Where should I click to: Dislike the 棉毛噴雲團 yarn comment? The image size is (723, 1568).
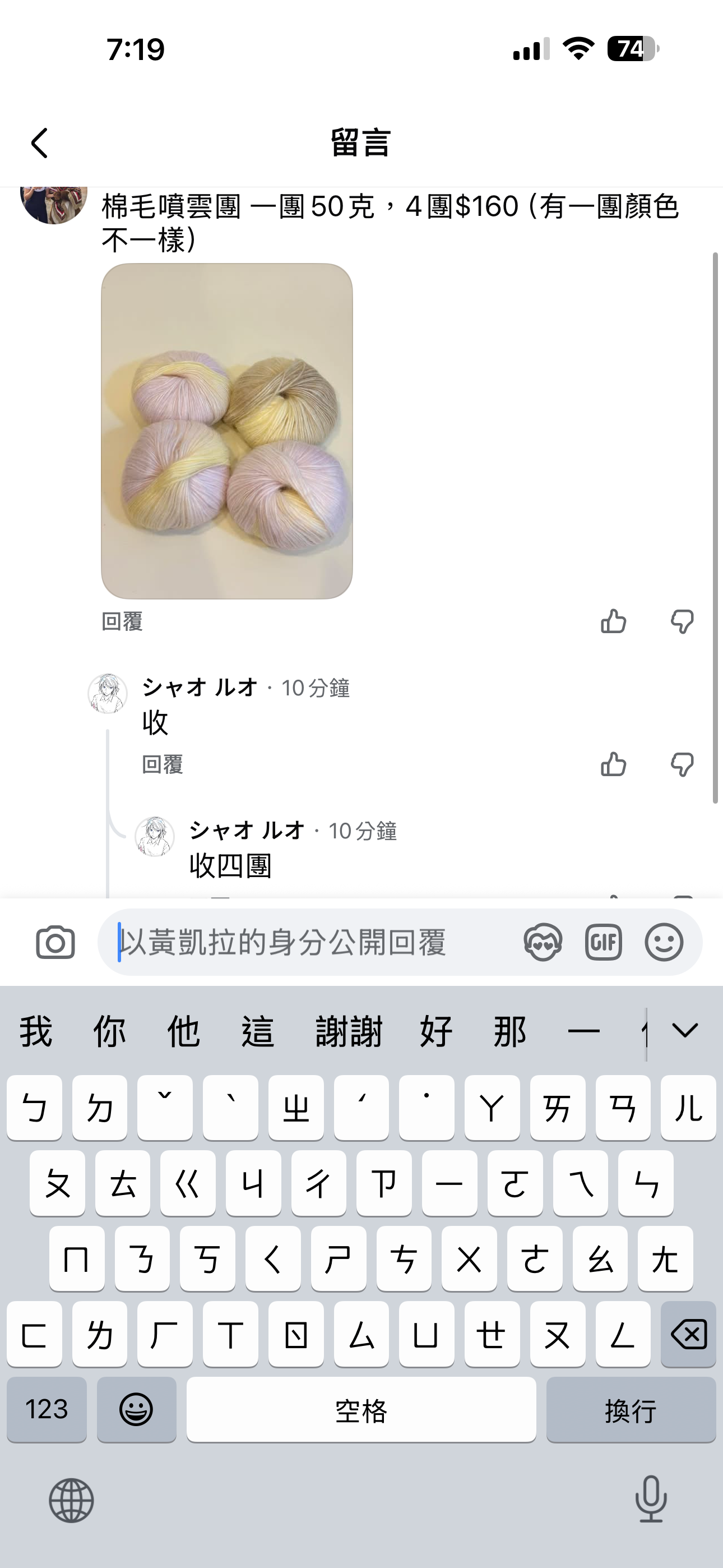coord(682,621)
